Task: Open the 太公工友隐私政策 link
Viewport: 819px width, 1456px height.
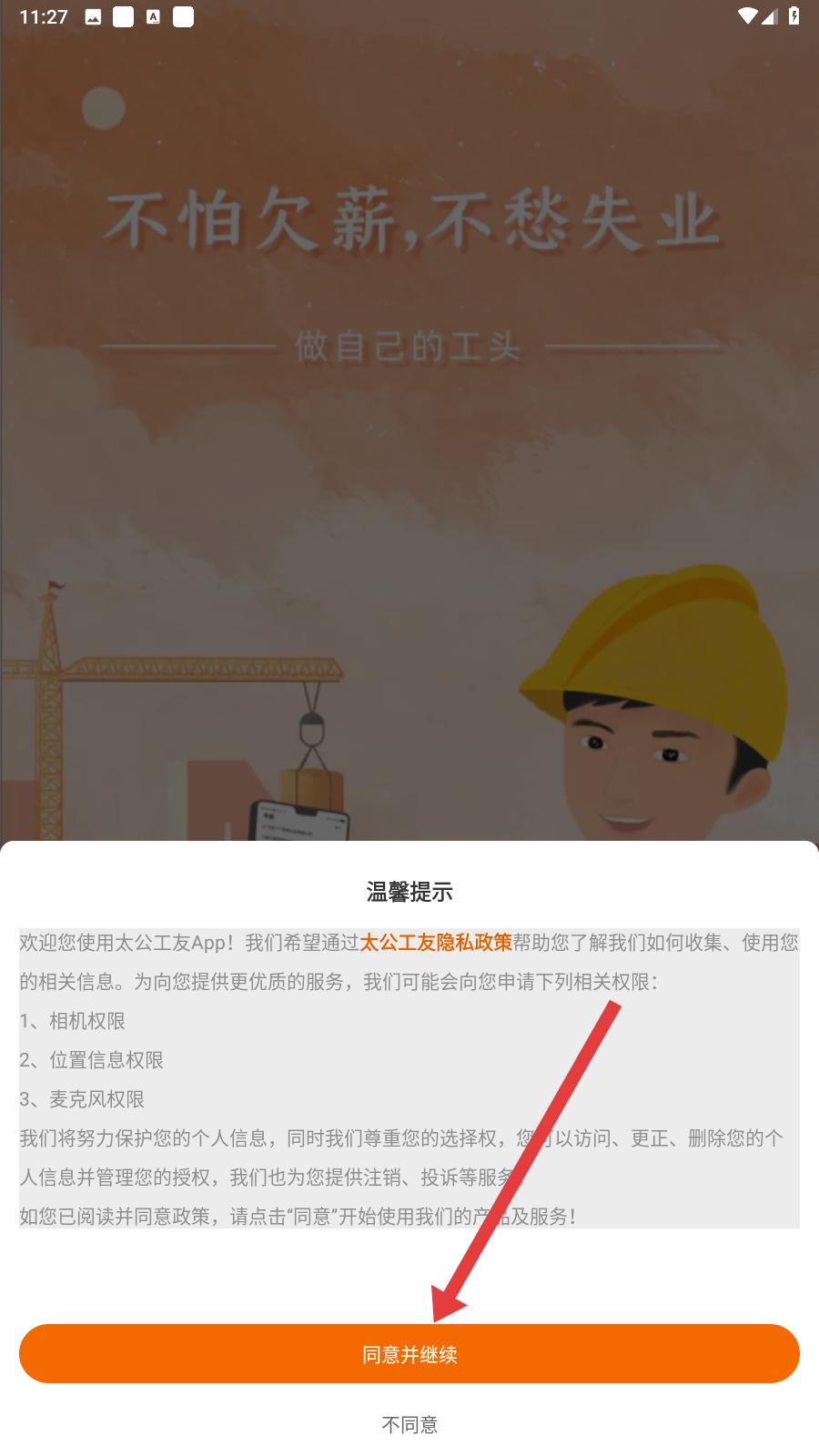Action: pyautogui.click(x=436, y=943)
